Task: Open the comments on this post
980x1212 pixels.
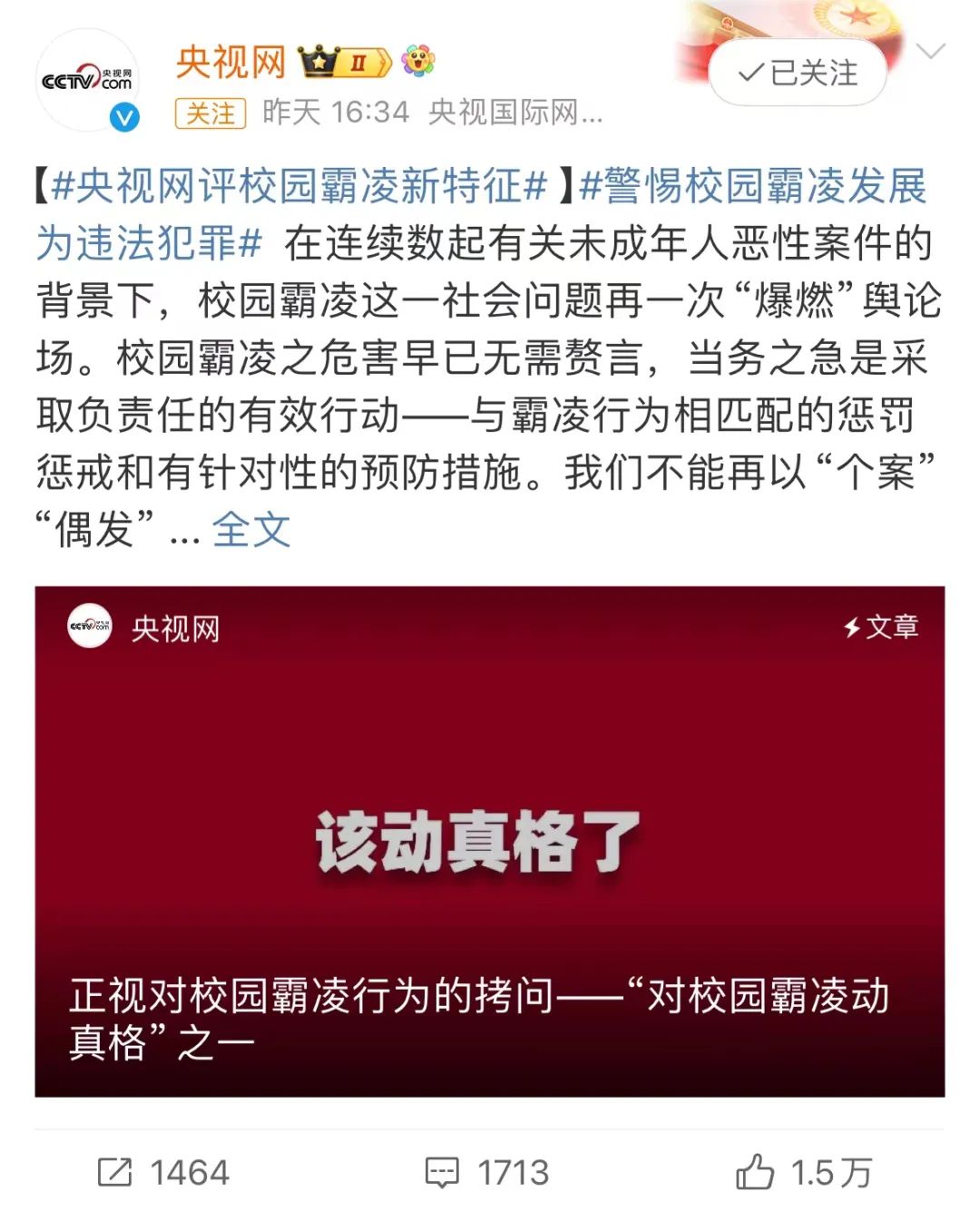Action: 488,1172
